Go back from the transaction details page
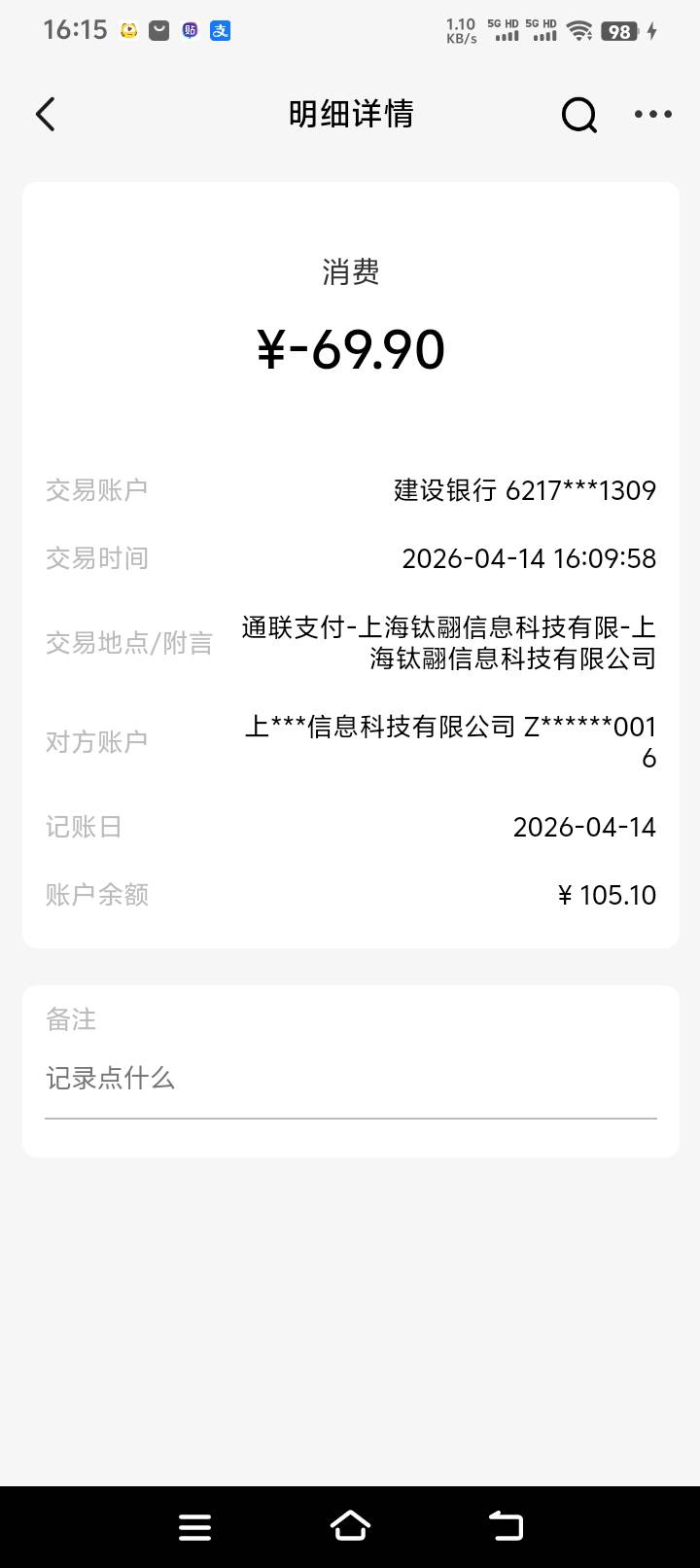 (x=46, y=115)
